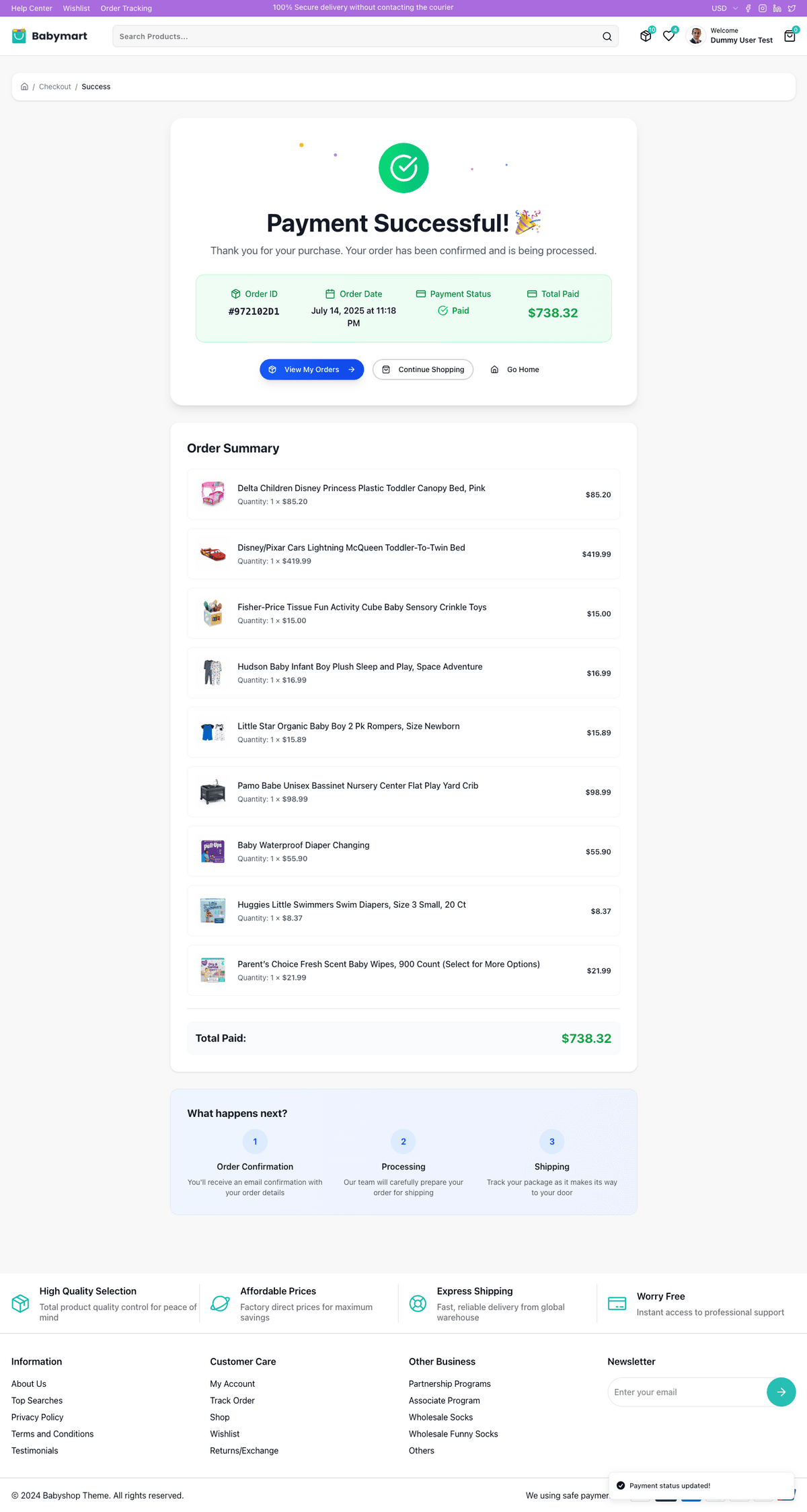Select Continue Shopping
The height and width of the screenshot is (1512, 807).
tap(423, 369)
